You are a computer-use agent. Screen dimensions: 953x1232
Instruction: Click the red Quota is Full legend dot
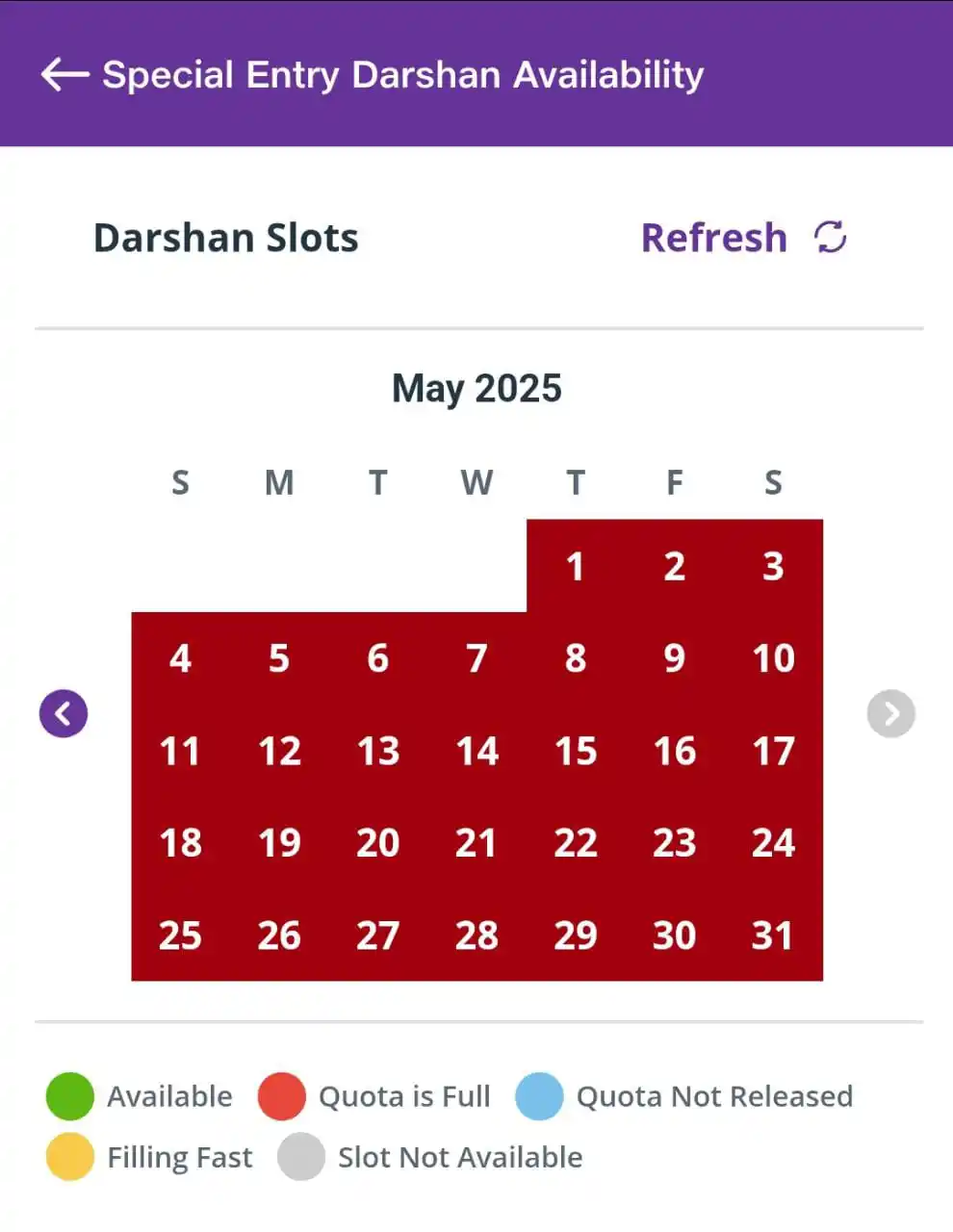pyautogui.click(x=282, y=1096)
